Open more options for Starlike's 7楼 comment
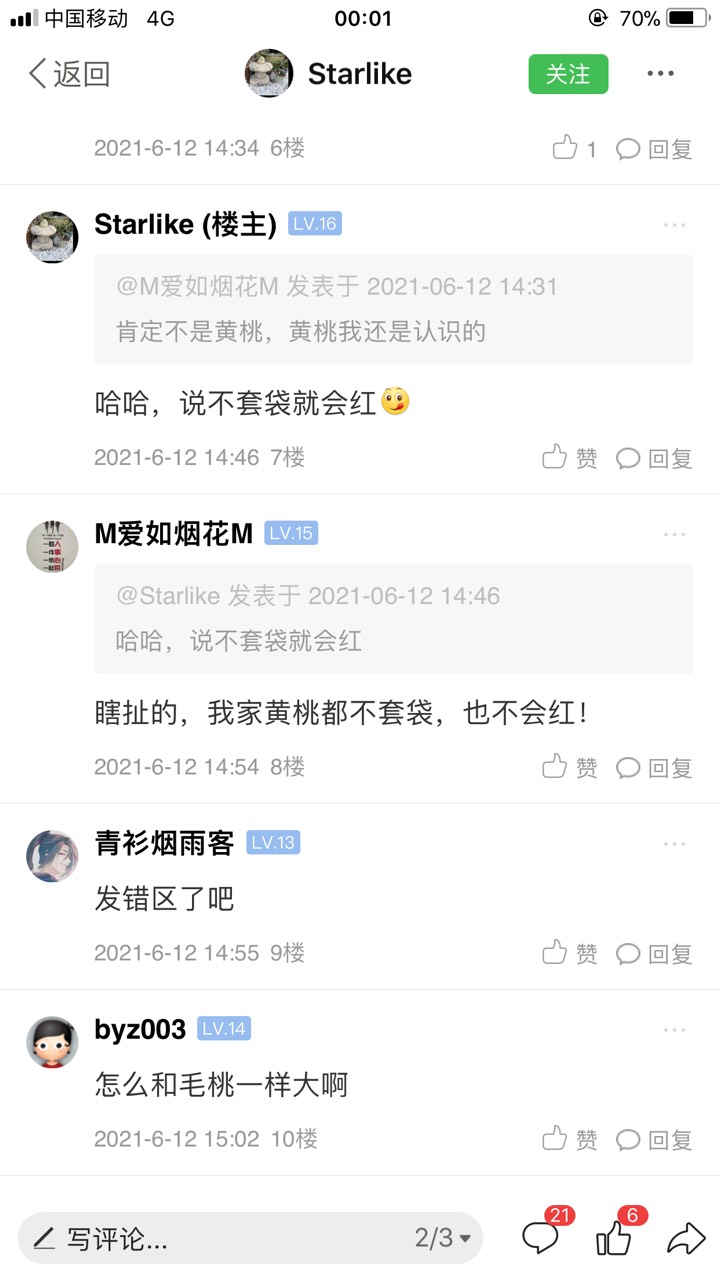This screenshot has height=1280, width=720. [675, 225]
